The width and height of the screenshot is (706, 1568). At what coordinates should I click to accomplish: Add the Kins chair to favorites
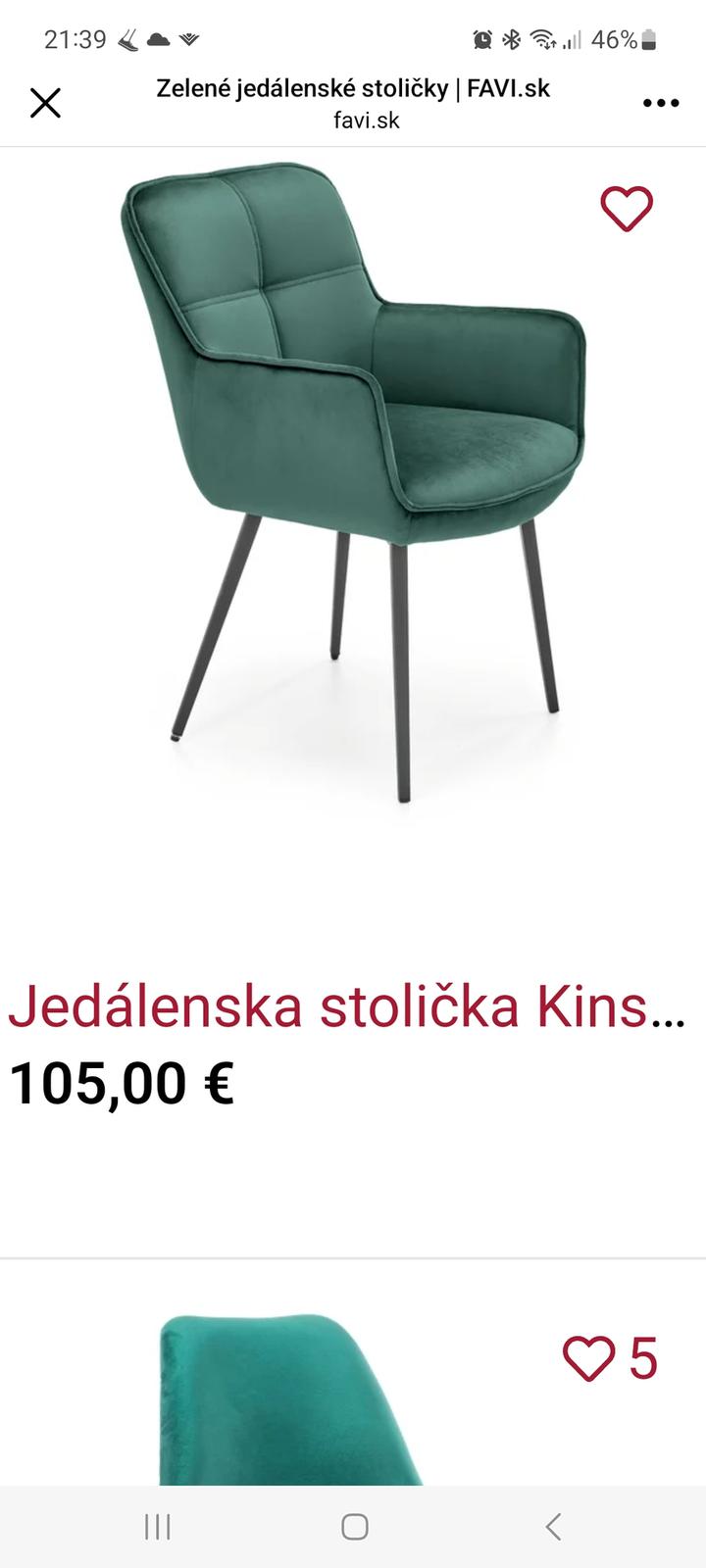click(x=627, y=209)
